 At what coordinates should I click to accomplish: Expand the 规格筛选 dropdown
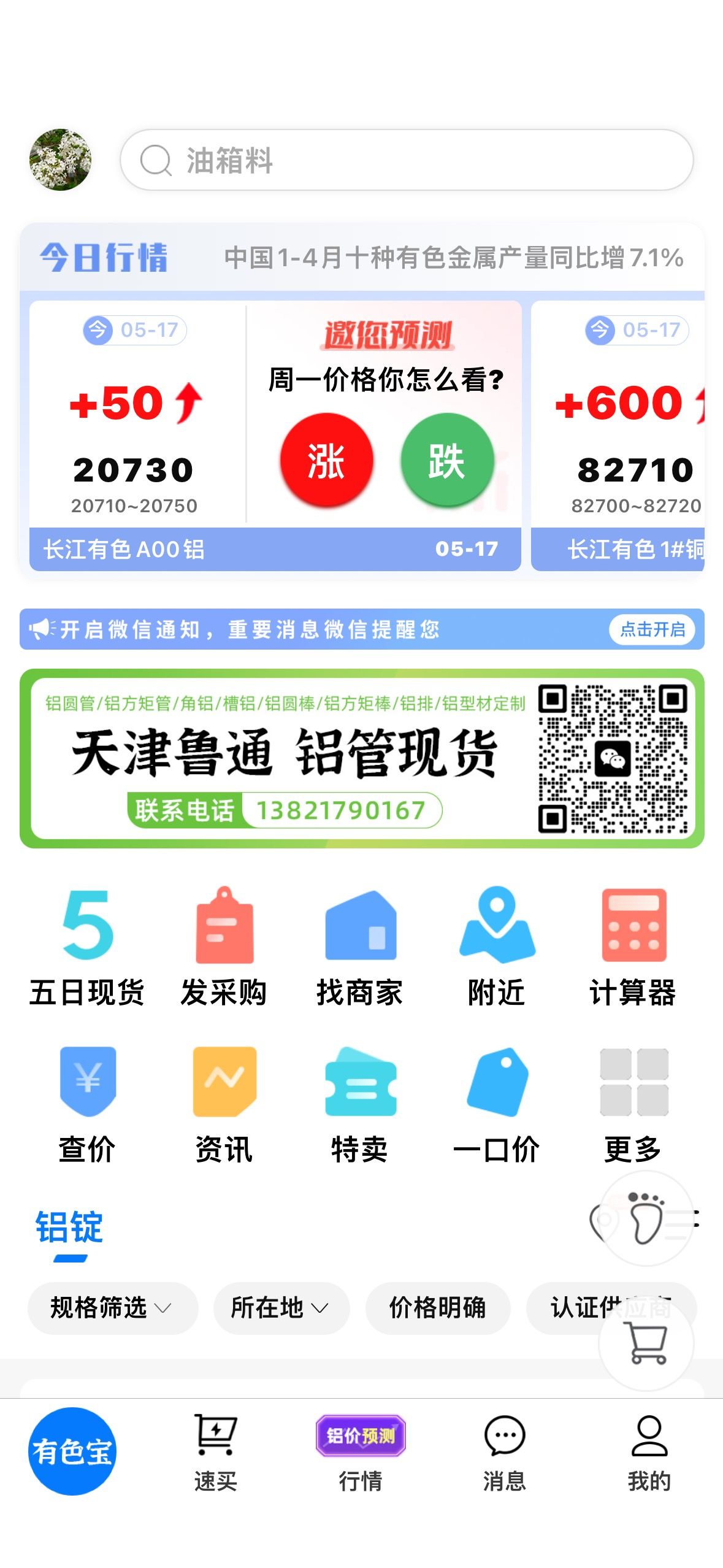click(113, 1308)
